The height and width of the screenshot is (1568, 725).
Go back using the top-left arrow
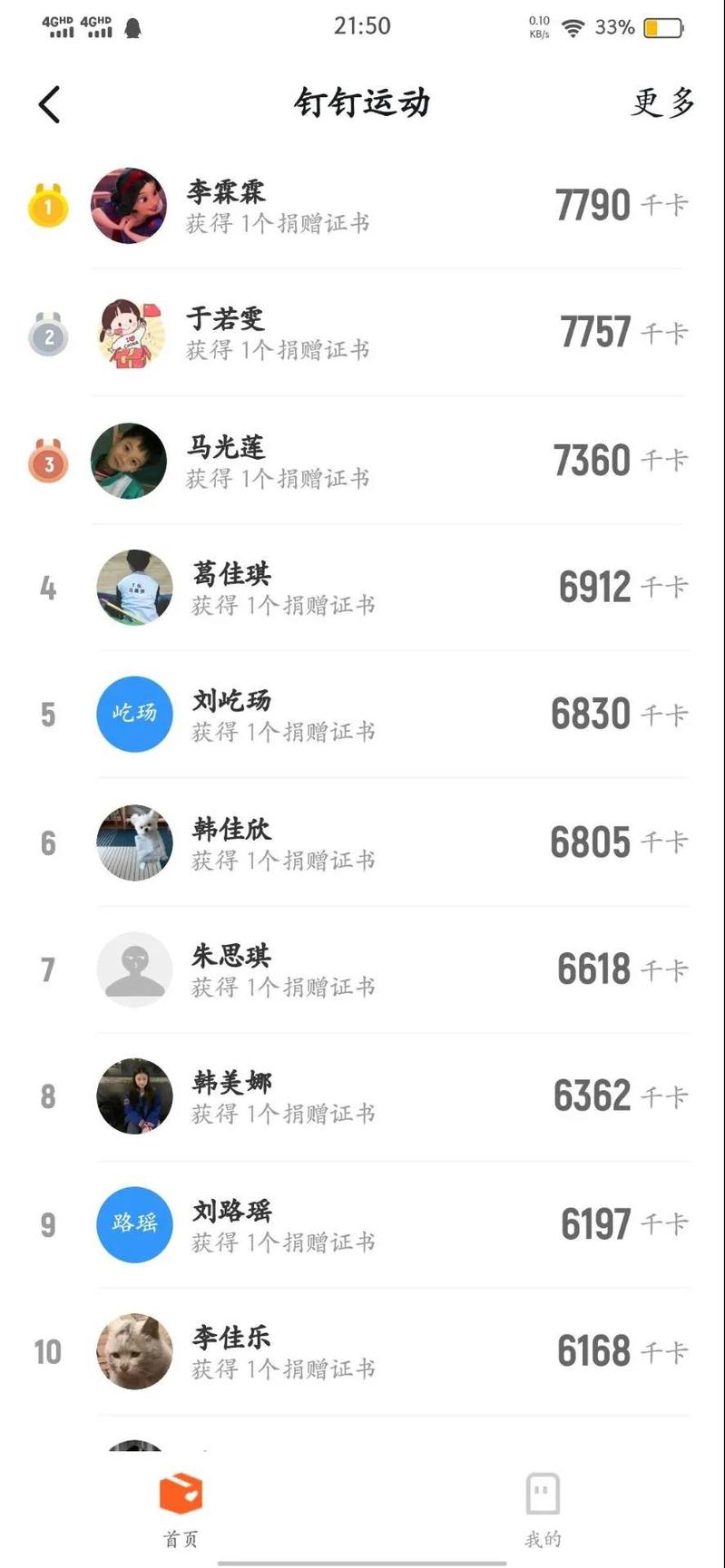[x=50, y=104]
